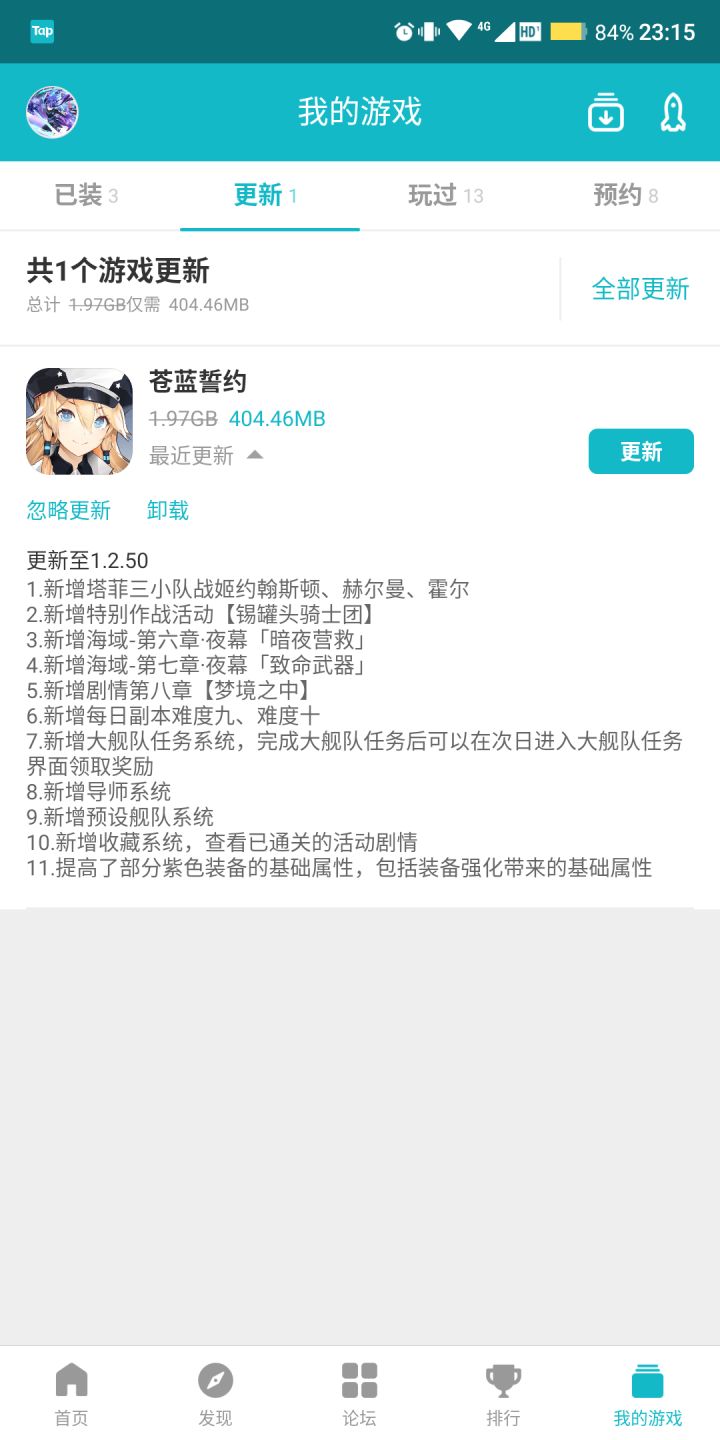Click the notification bell icon
The image size is (720, 1440).
point(673,113)
